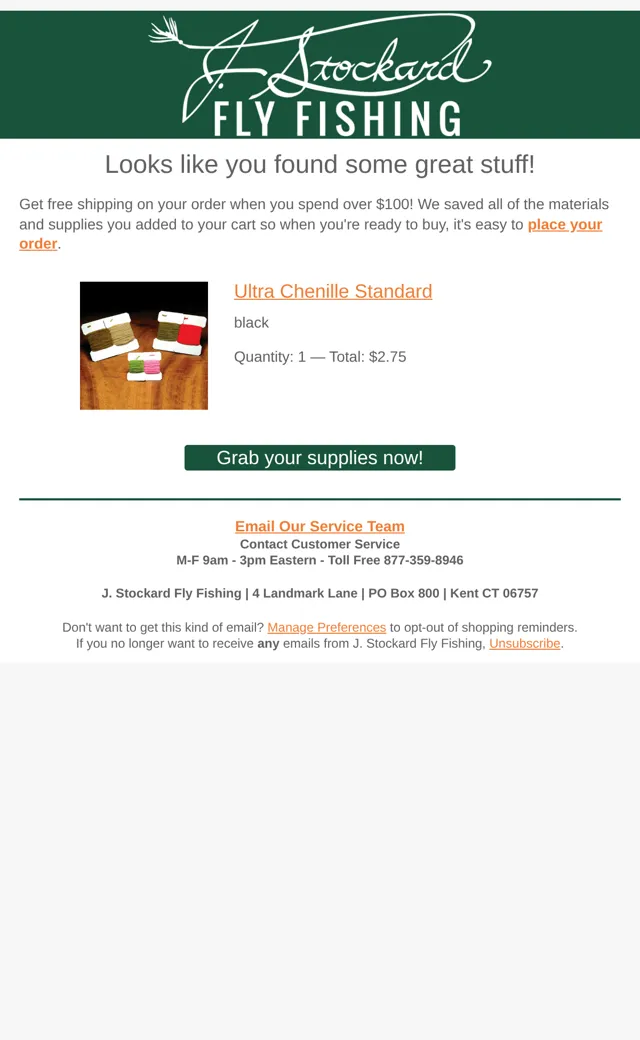This screenshot has width=640, height=1040.
Task: Open 'Email Our Service Team' link
Action: [320, 526]
